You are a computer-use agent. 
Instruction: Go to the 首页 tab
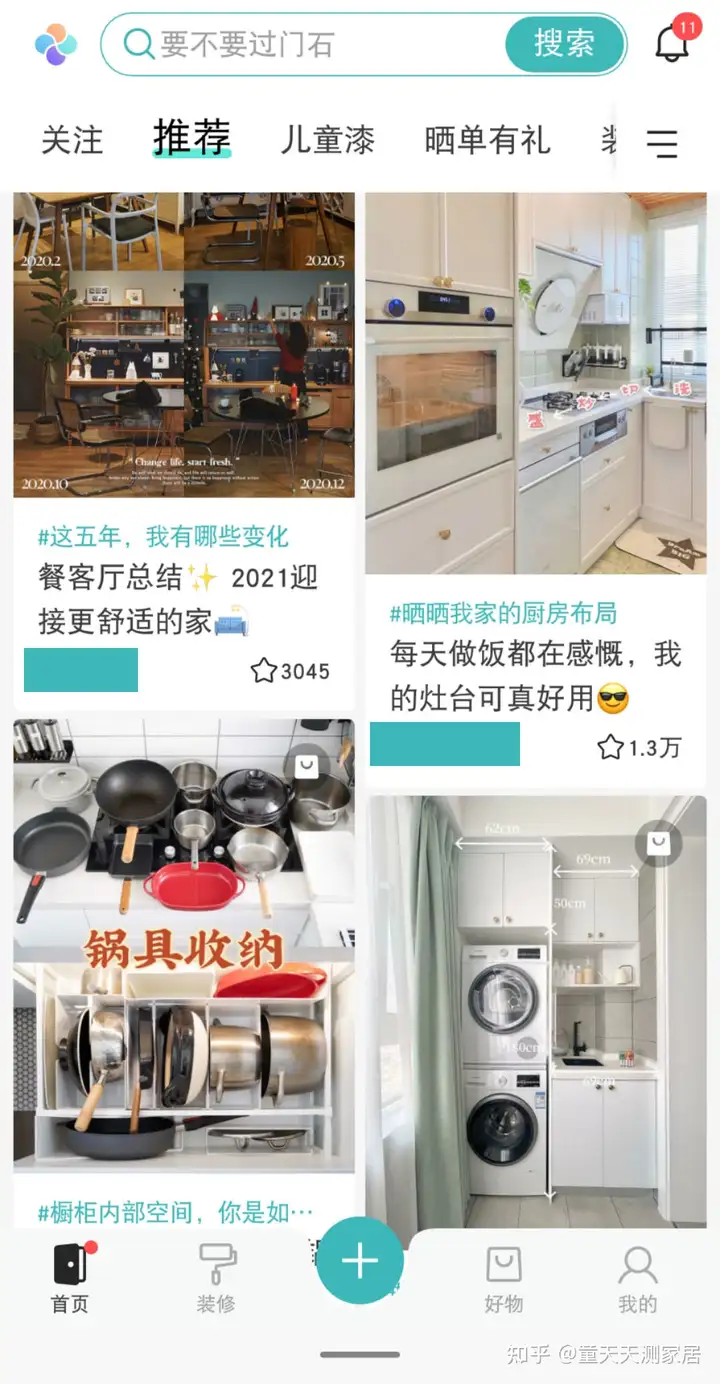point(70,1279)
